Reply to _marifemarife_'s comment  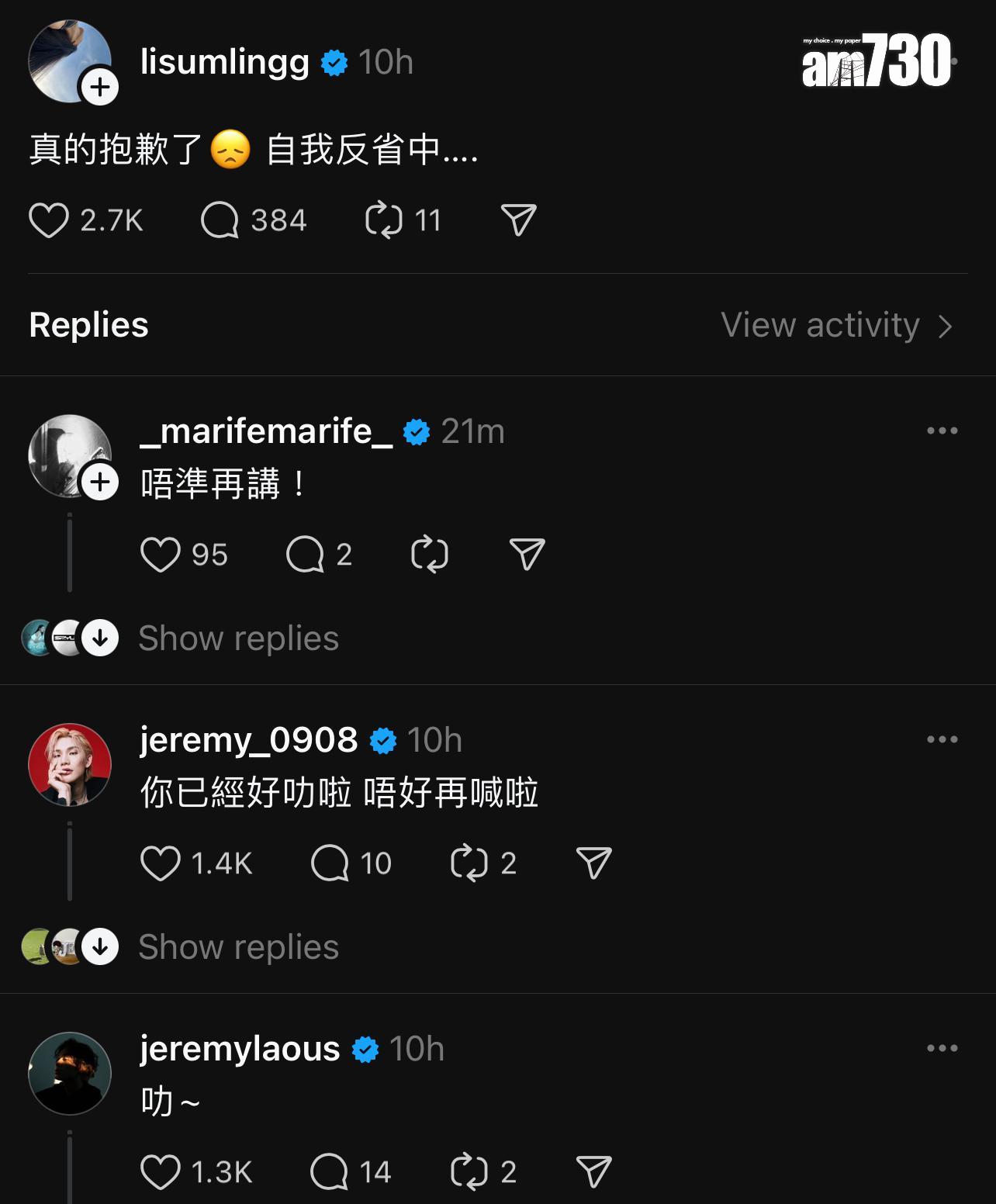pyautogui.click(x=305, y=555)
